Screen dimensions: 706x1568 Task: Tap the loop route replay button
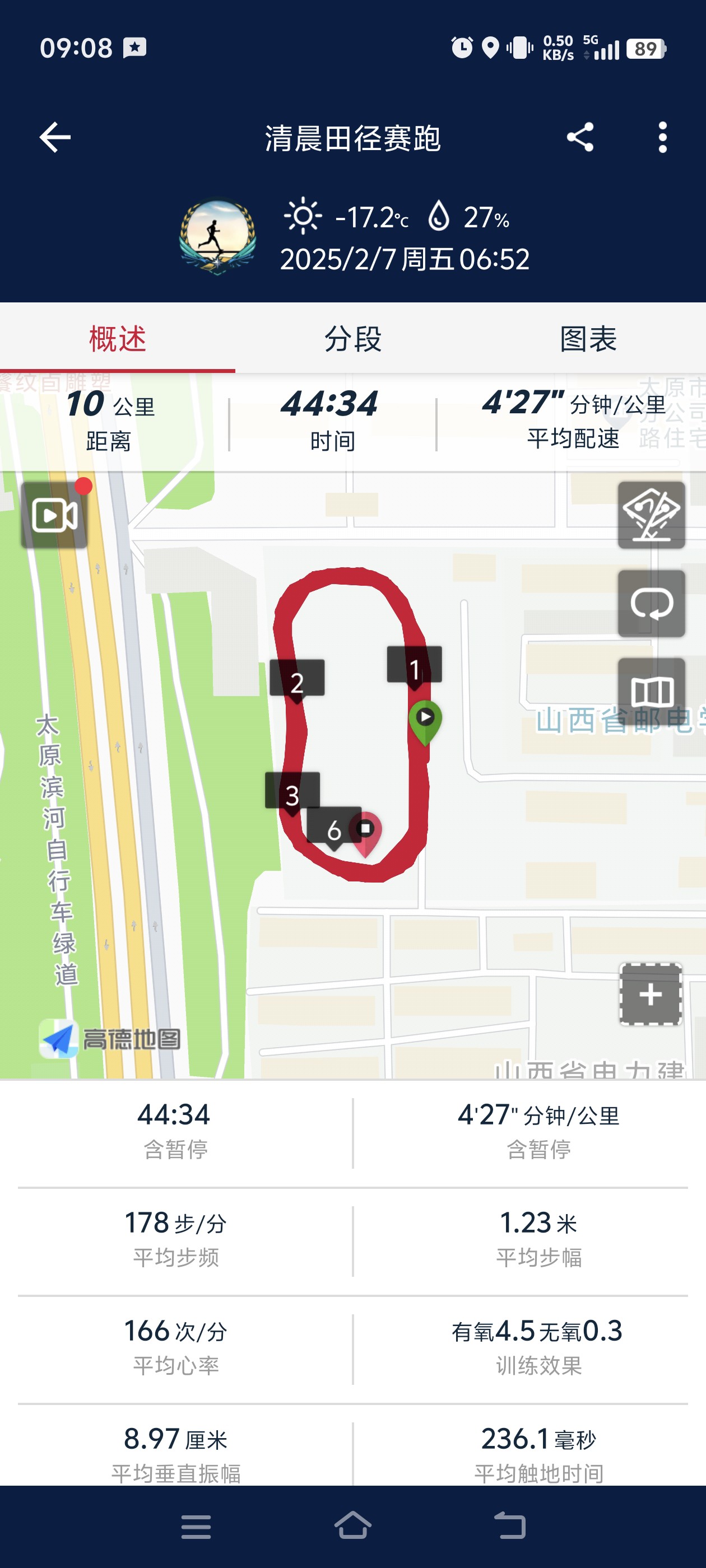pyautogui.click(x=651, y=603)
